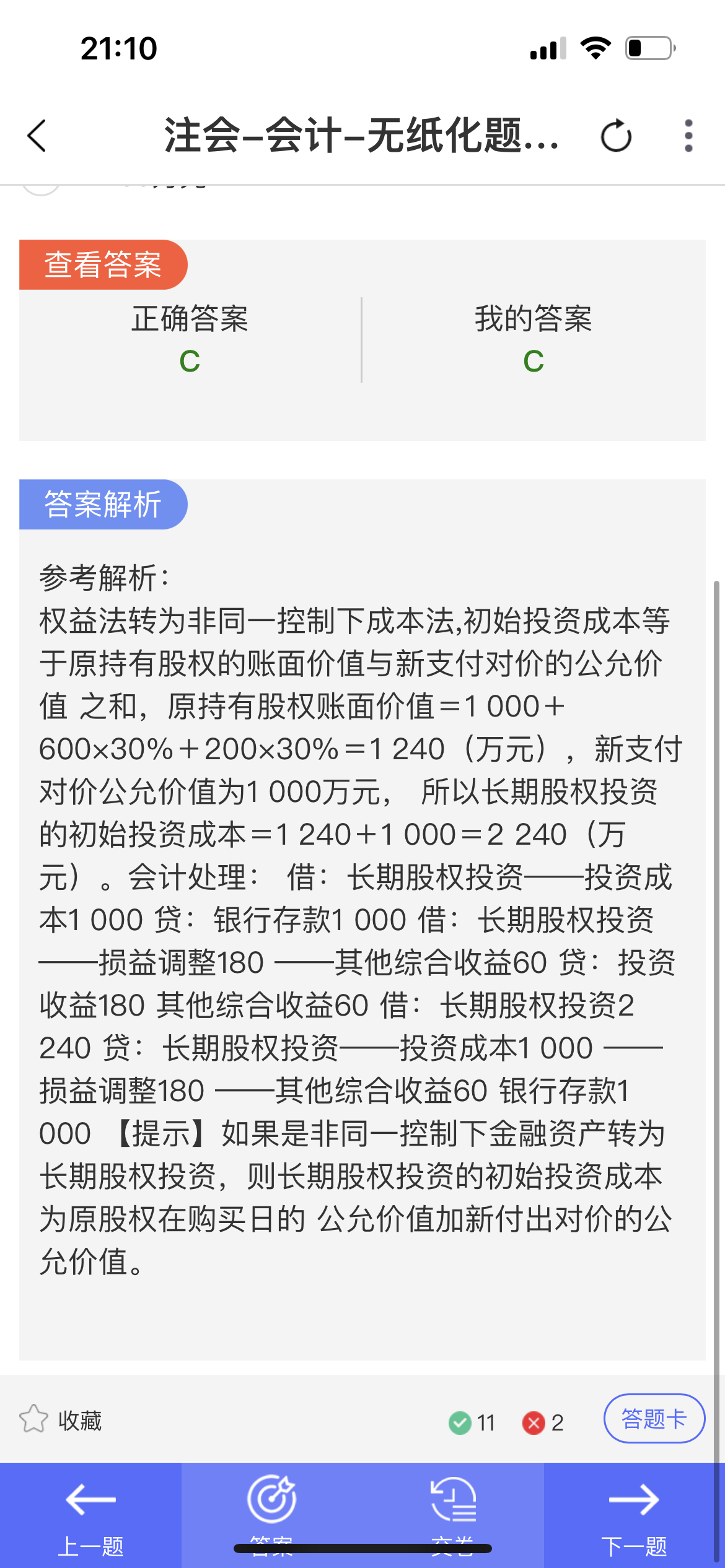This screenshot has width=725, height=1568.
Task: Open the 答题卡 answer sheet
Action: pyautogui.click(x=654, y=1419)
